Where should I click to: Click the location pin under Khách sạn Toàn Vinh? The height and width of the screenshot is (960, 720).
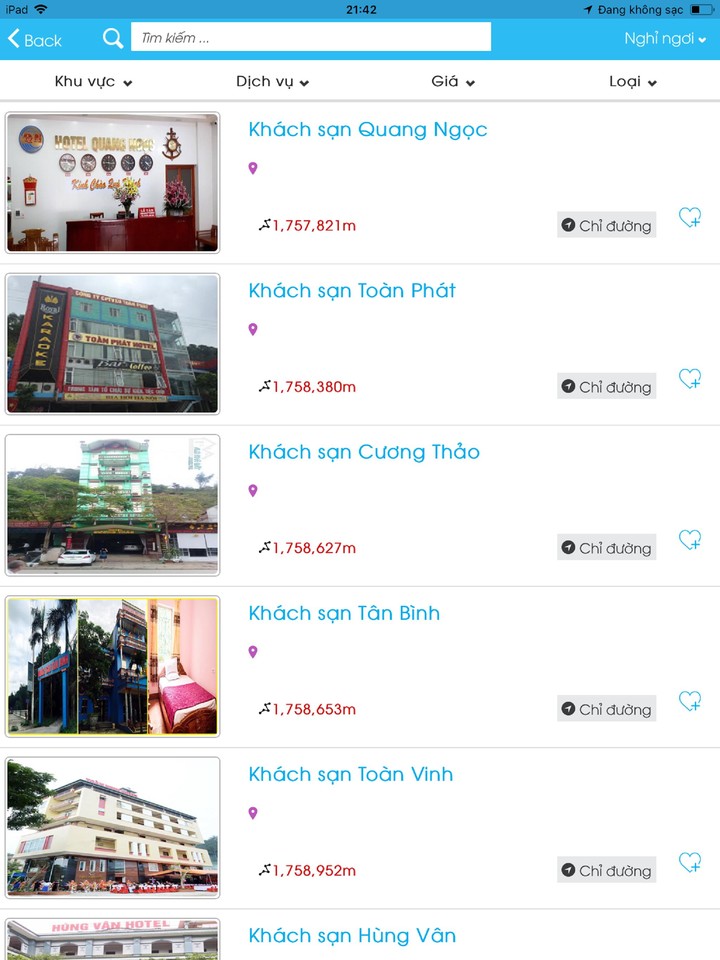pyautogui.click(x=253, y=813)
